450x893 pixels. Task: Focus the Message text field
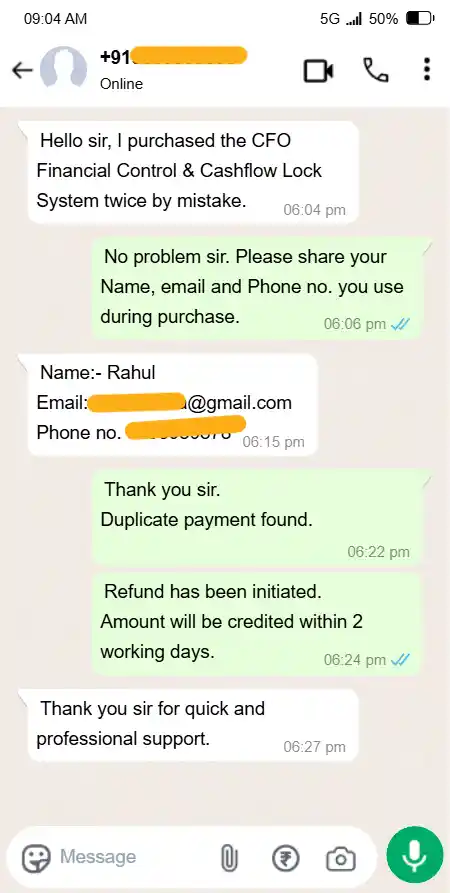click(134, 857)
